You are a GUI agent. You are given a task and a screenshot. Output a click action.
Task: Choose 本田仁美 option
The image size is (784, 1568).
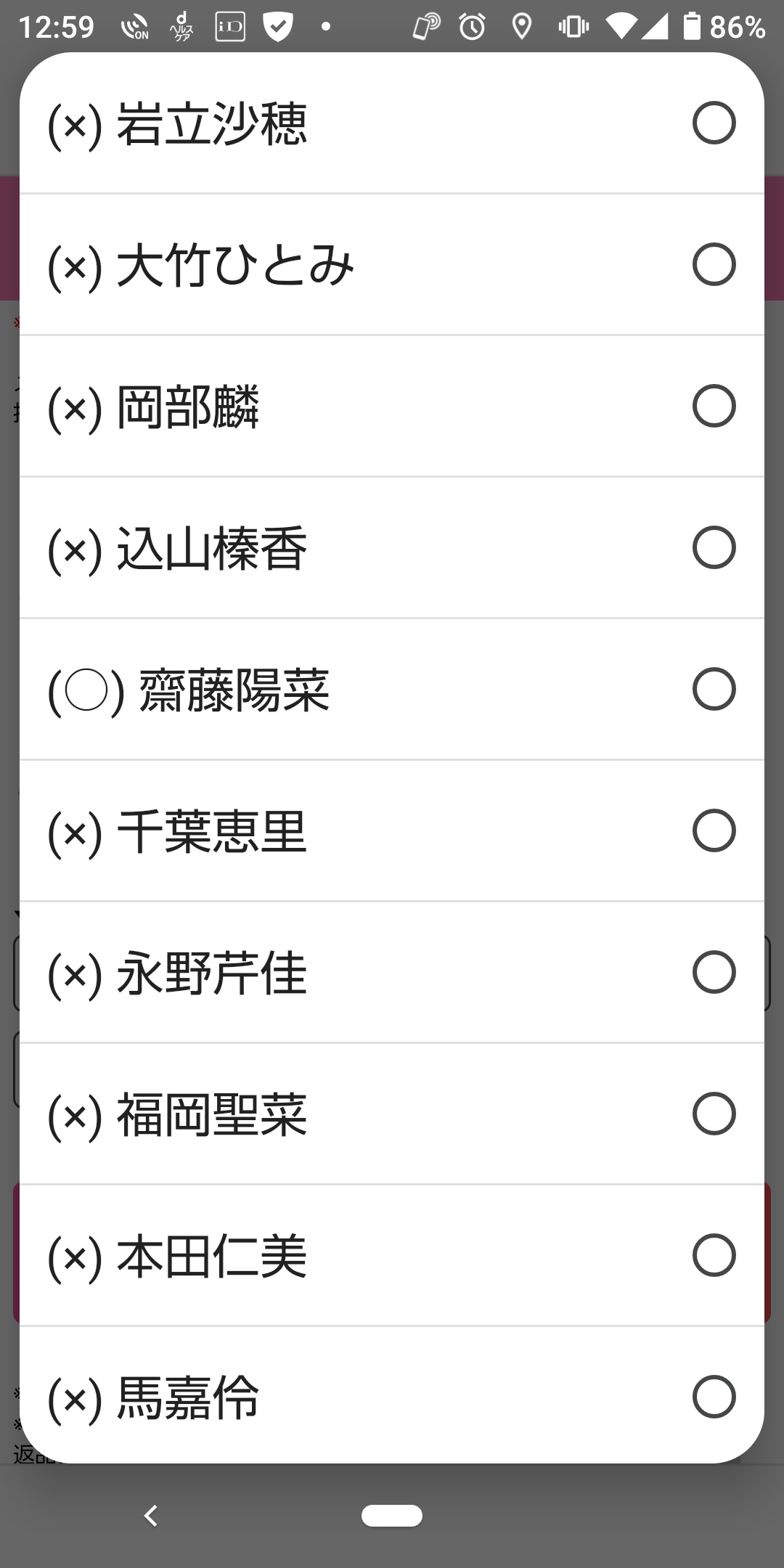coord(392,1255)
